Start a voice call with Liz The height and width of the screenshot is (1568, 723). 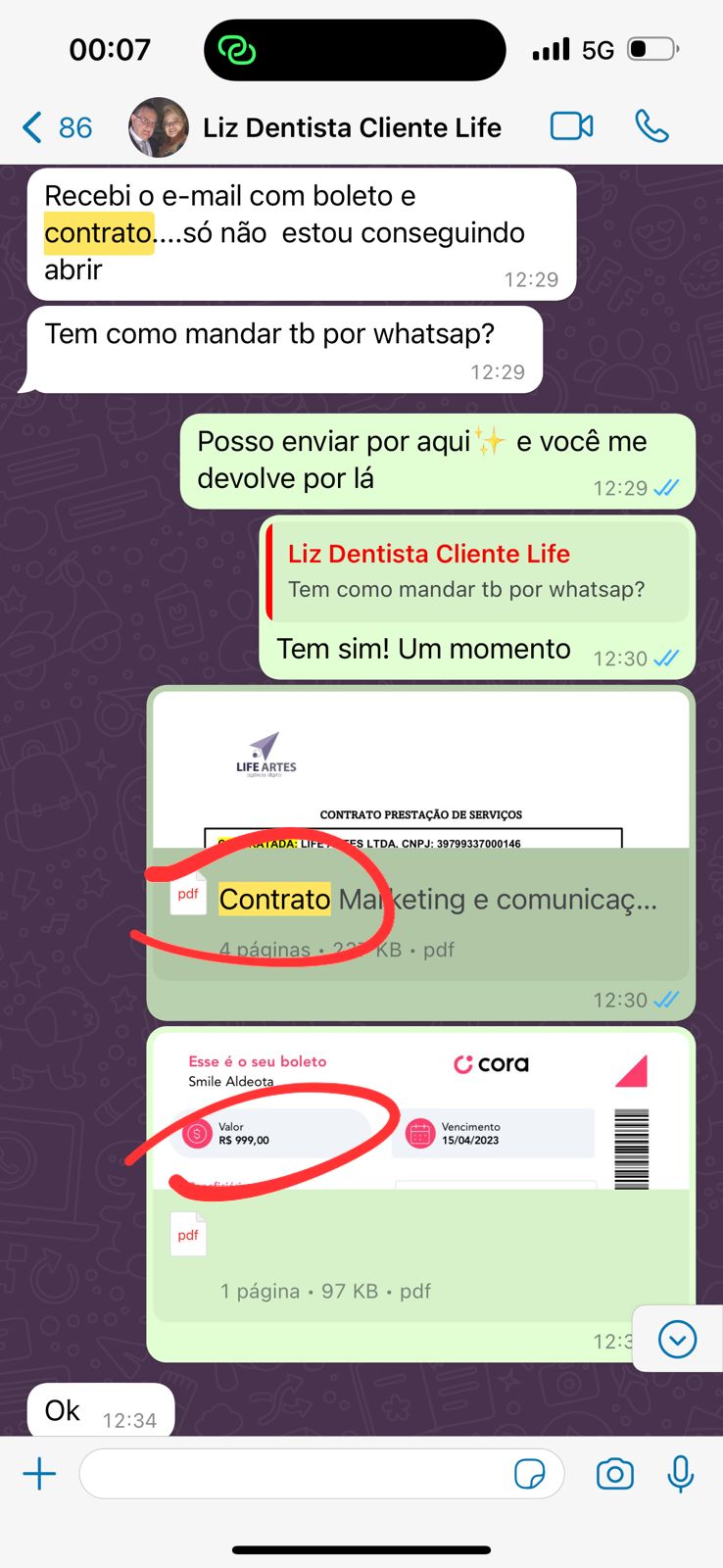(x=651, y=126)
